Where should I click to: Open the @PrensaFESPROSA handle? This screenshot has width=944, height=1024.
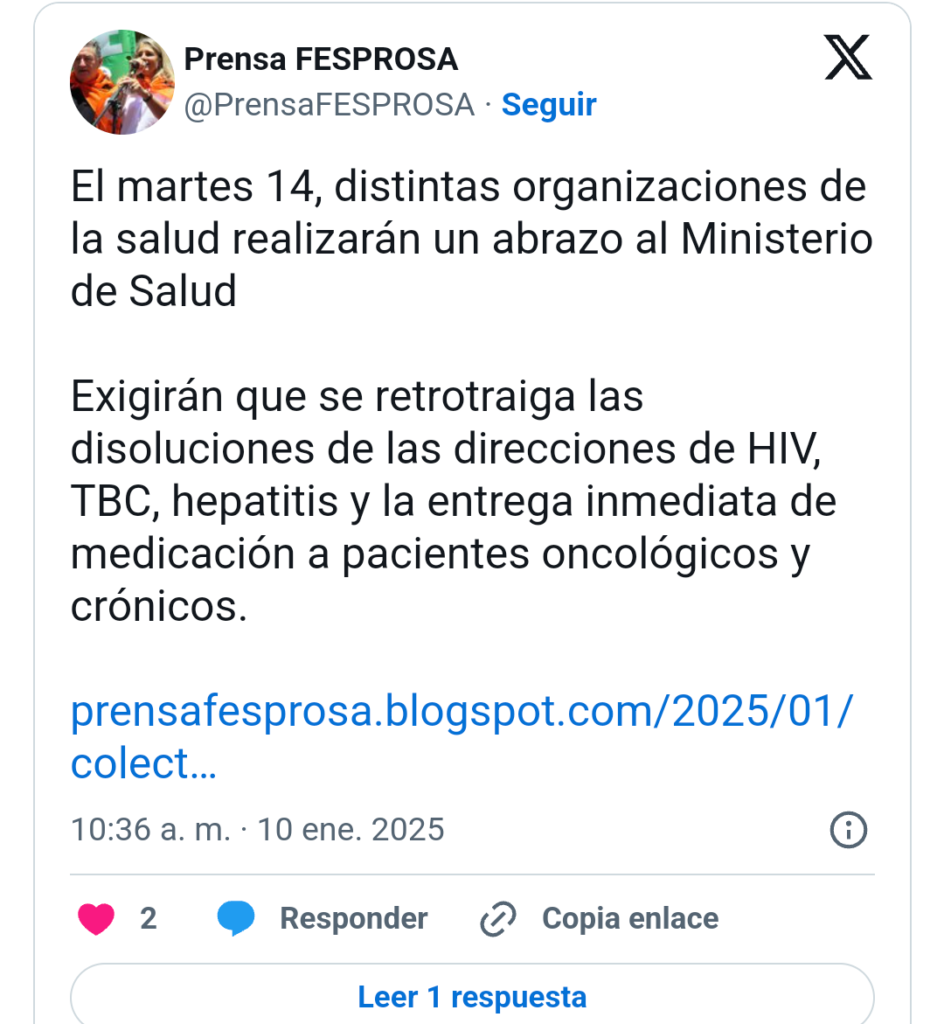point(328,104)
